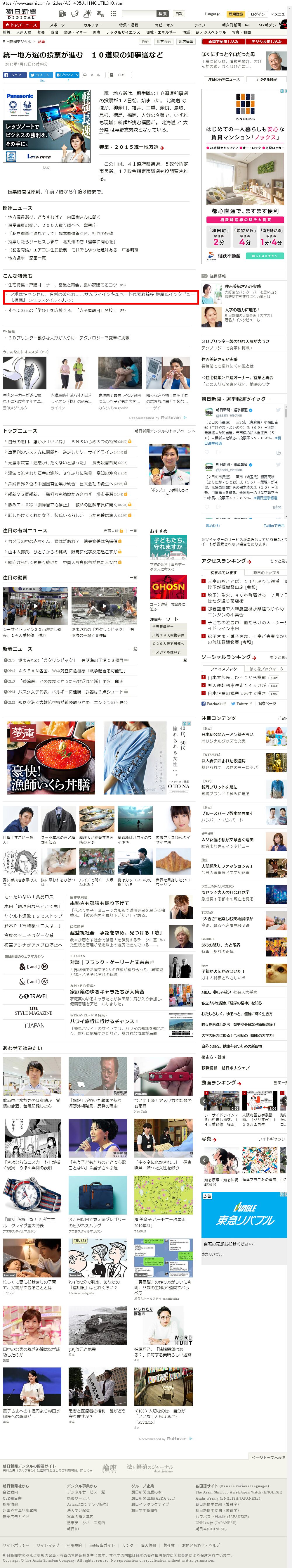This screenshot has width=292, height=1568.
Task: Tap the デジタル申し込み button
Action: click(x=266, y=42)
